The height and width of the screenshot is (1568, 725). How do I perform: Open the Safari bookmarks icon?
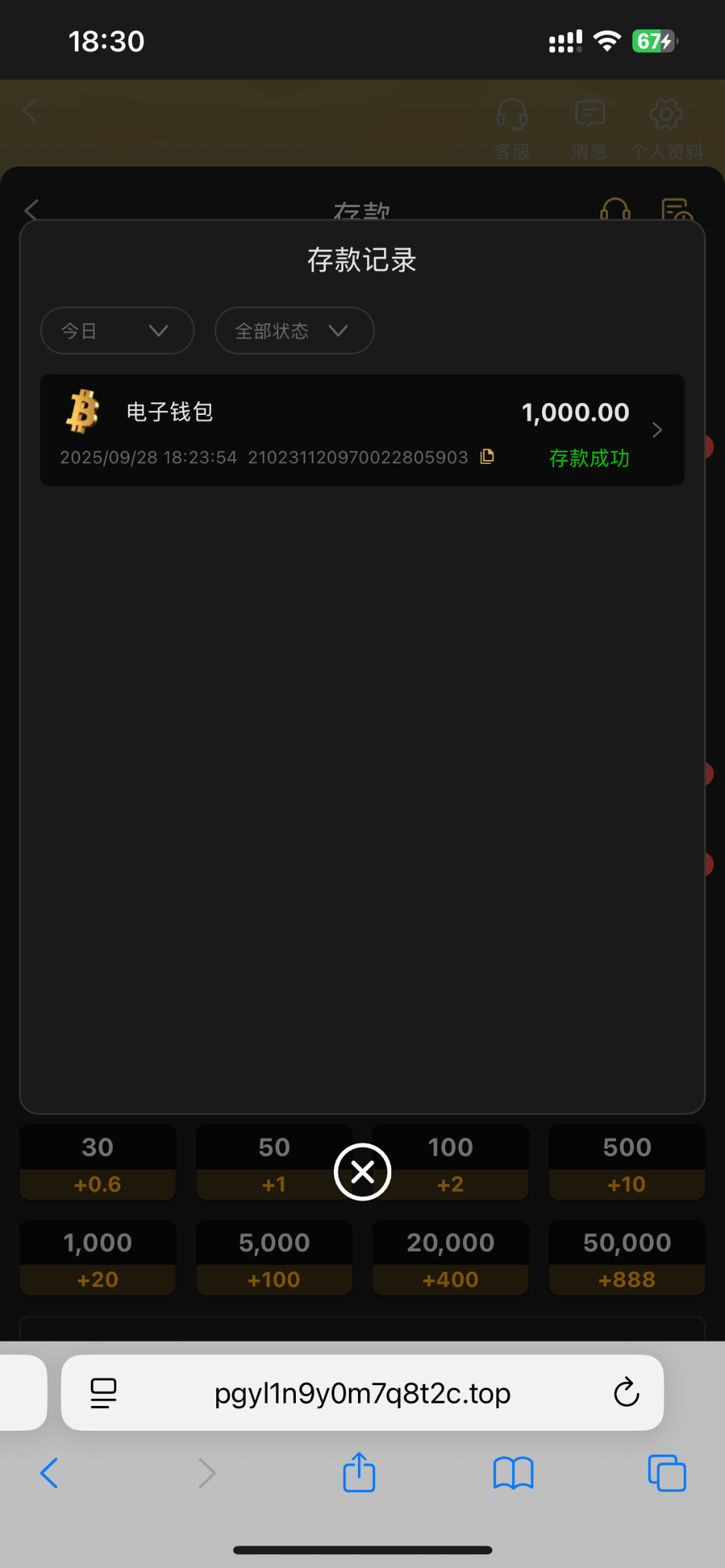point(513,1473)
